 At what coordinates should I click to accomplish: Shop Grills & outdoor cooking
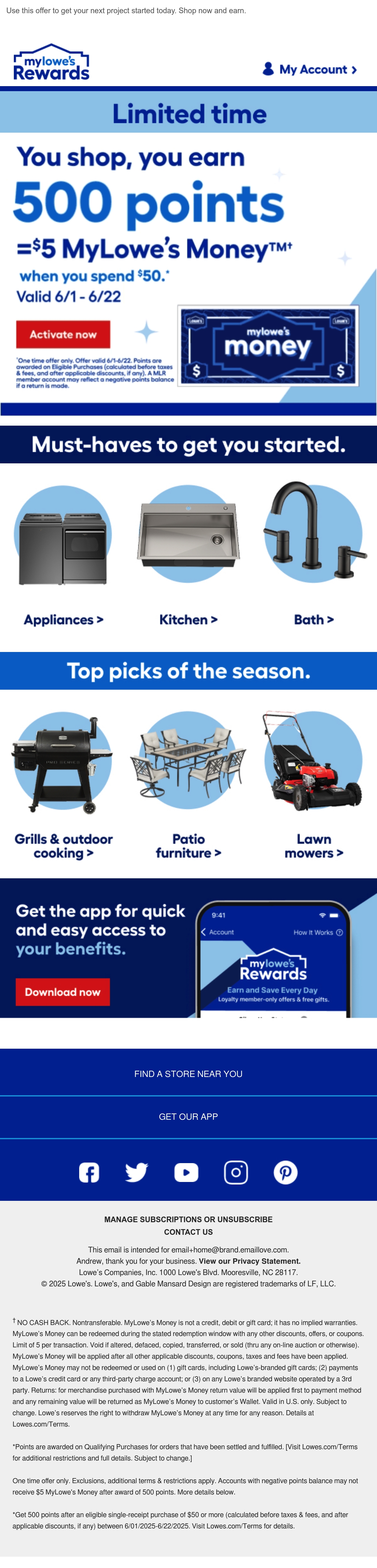point(63,846)
